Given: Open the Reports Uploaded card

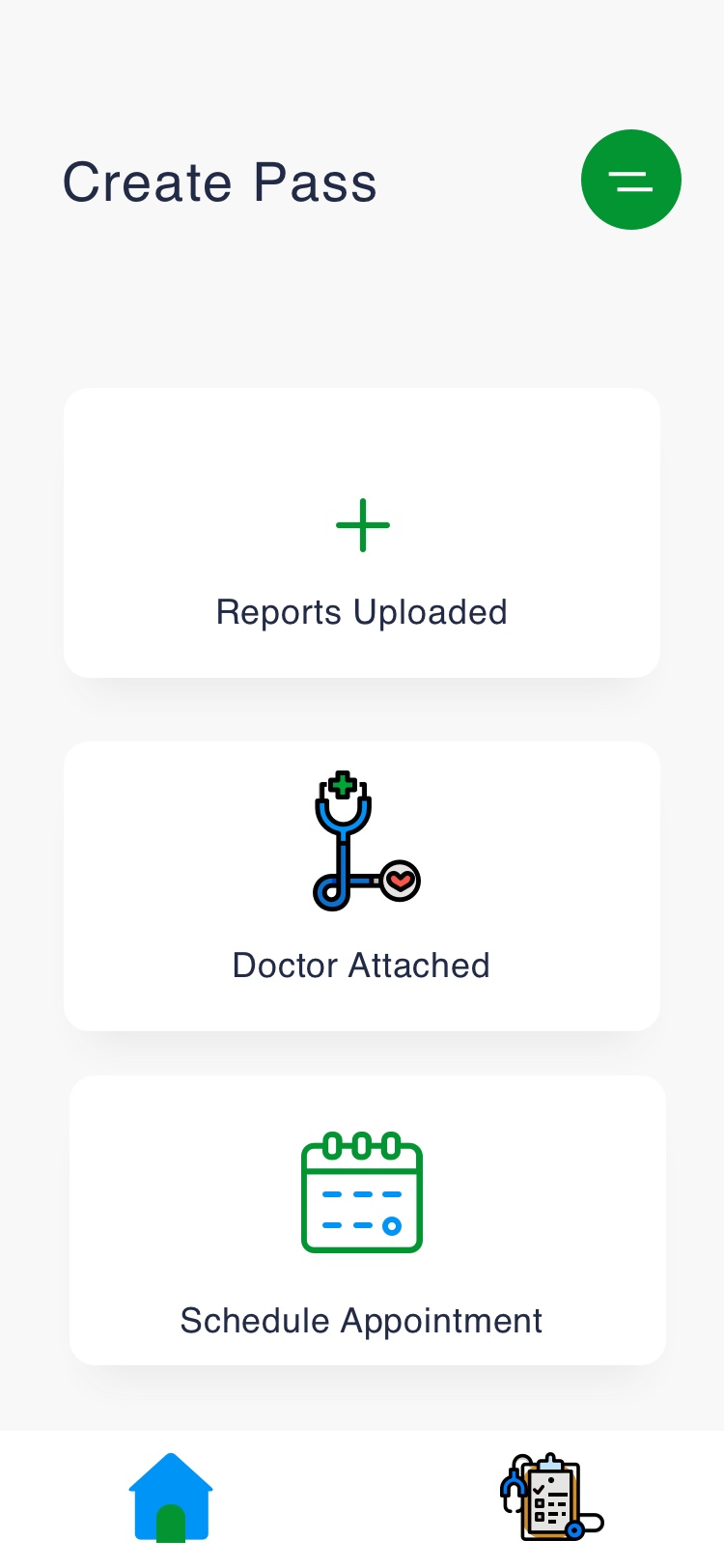Looking at the screenshot, I should (362, 533).
